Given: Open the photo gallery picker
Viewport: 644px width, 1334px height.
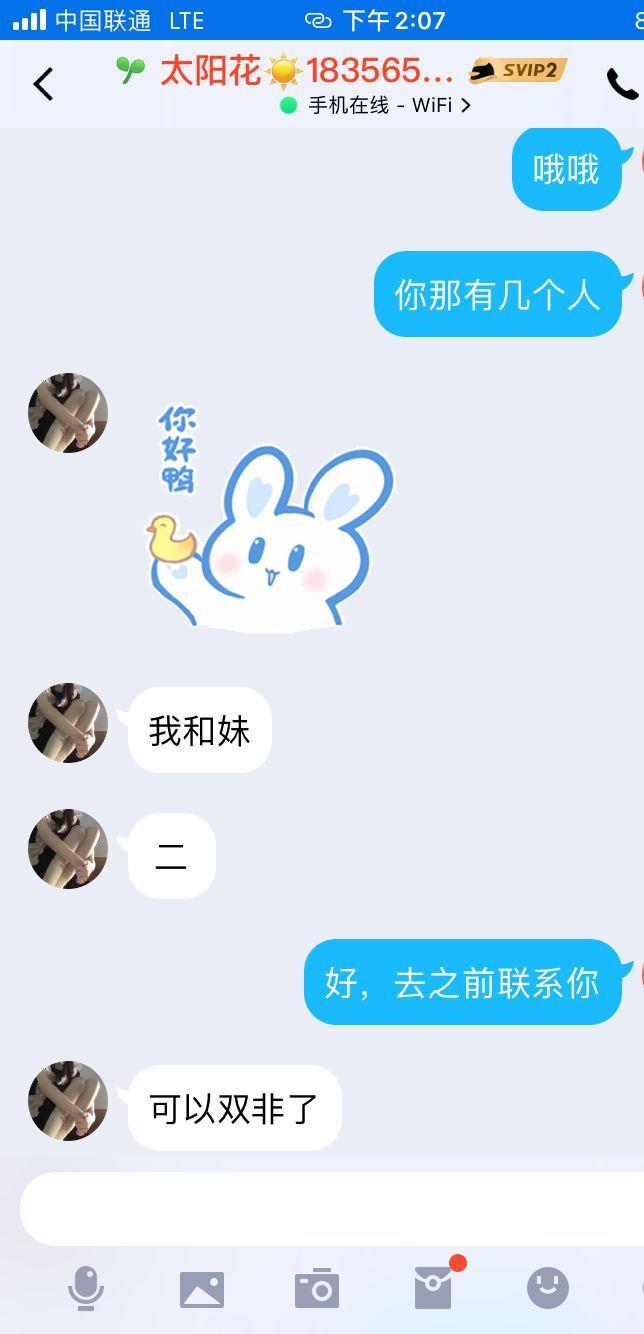Looking at the screenshot, I should point(202,1289).
